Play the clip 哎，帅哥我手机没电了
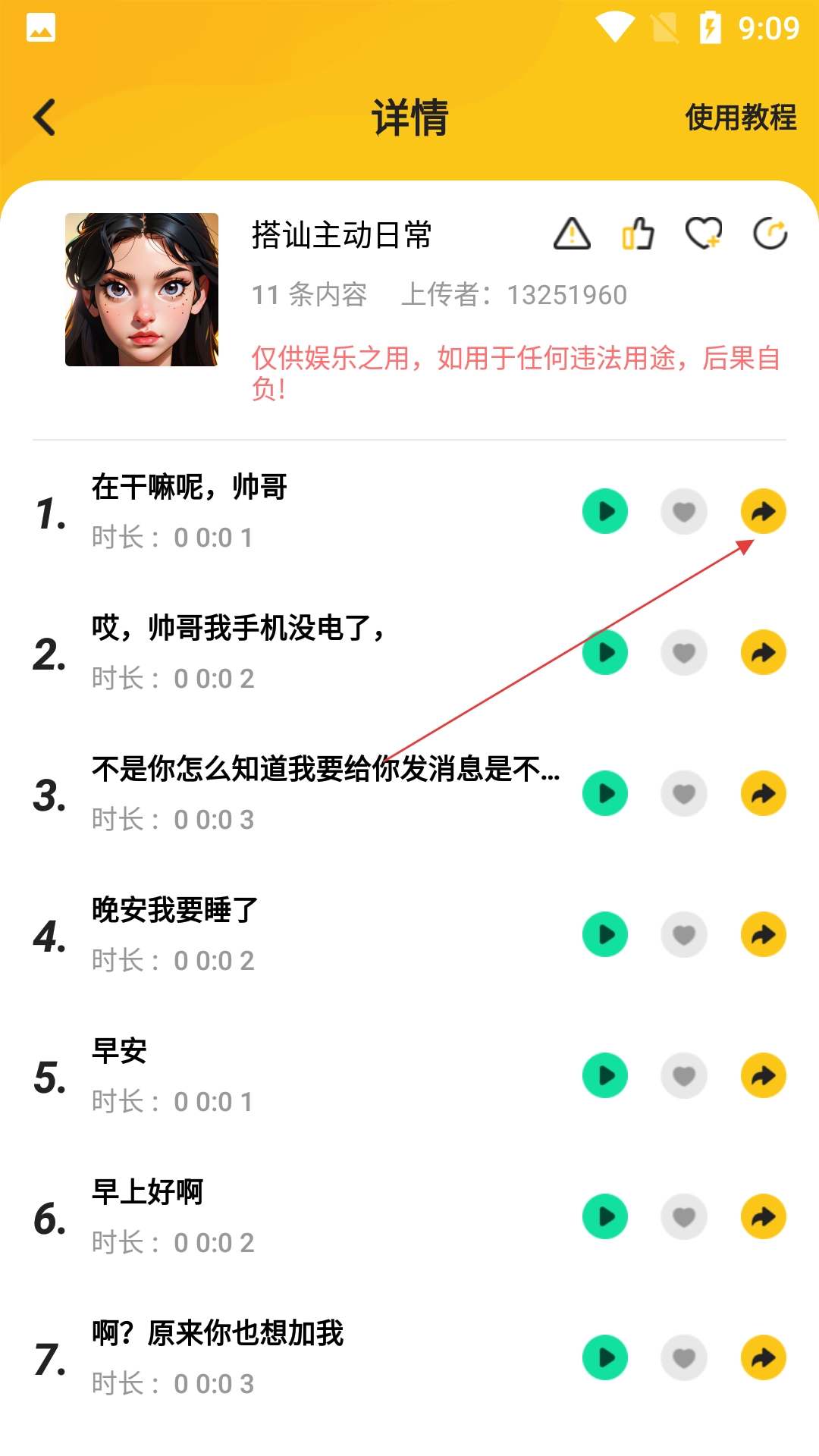 605,653
